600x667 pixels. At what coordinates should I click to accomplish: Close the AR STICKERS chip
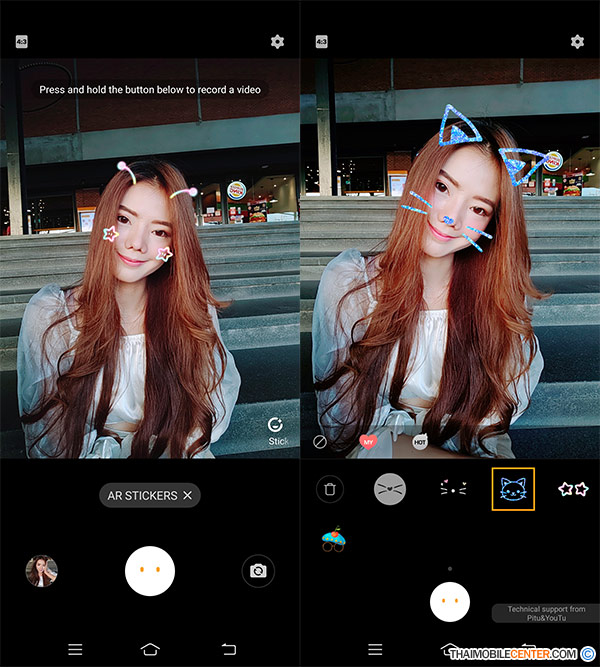tap(187, 495)
